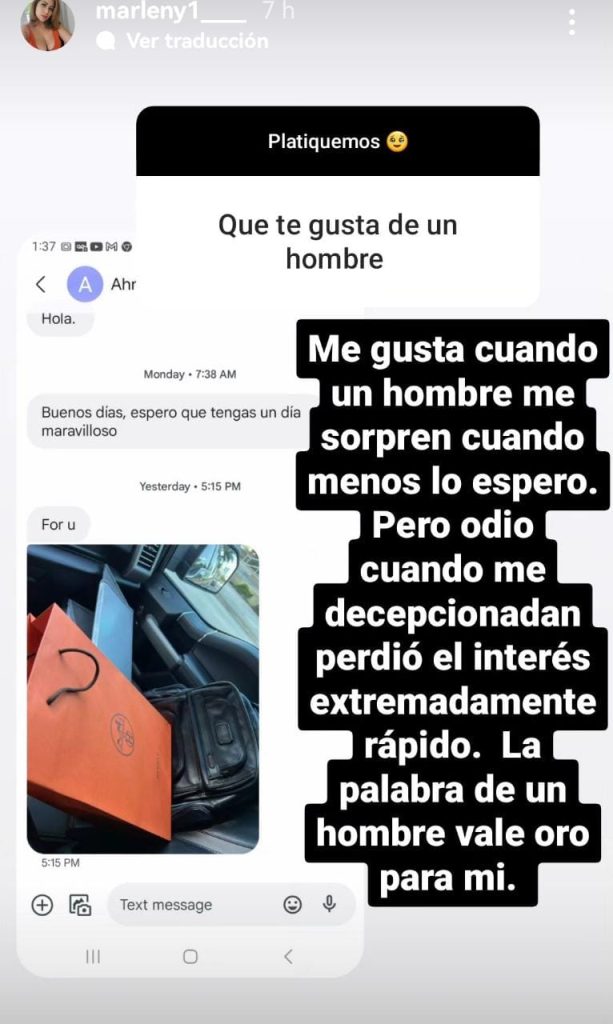The height and width of the screenshot is (1024, 613).
Task: Tap the story author's profile picture
Action: coord(47,23)
